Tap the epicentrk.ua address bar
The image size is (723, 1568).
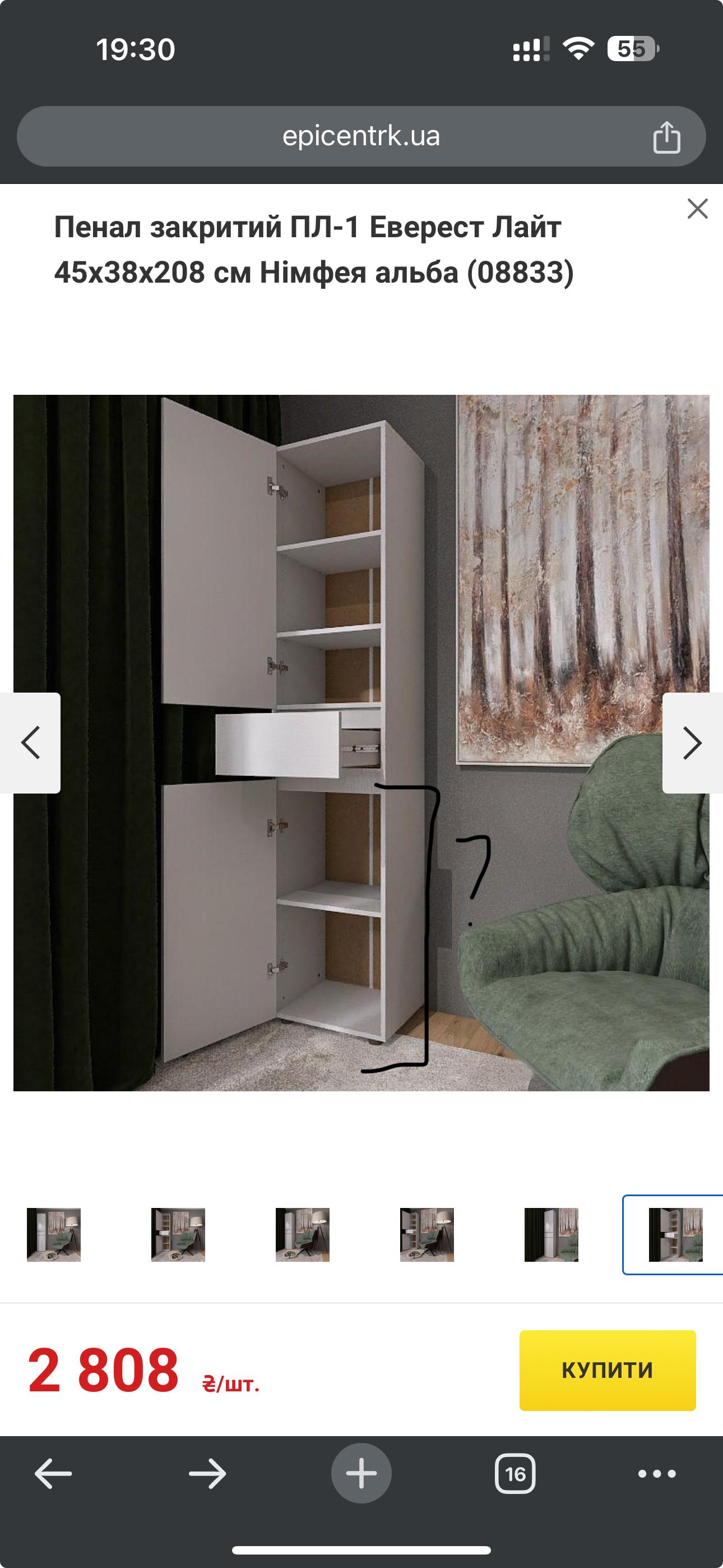click(x=360, y=136)
